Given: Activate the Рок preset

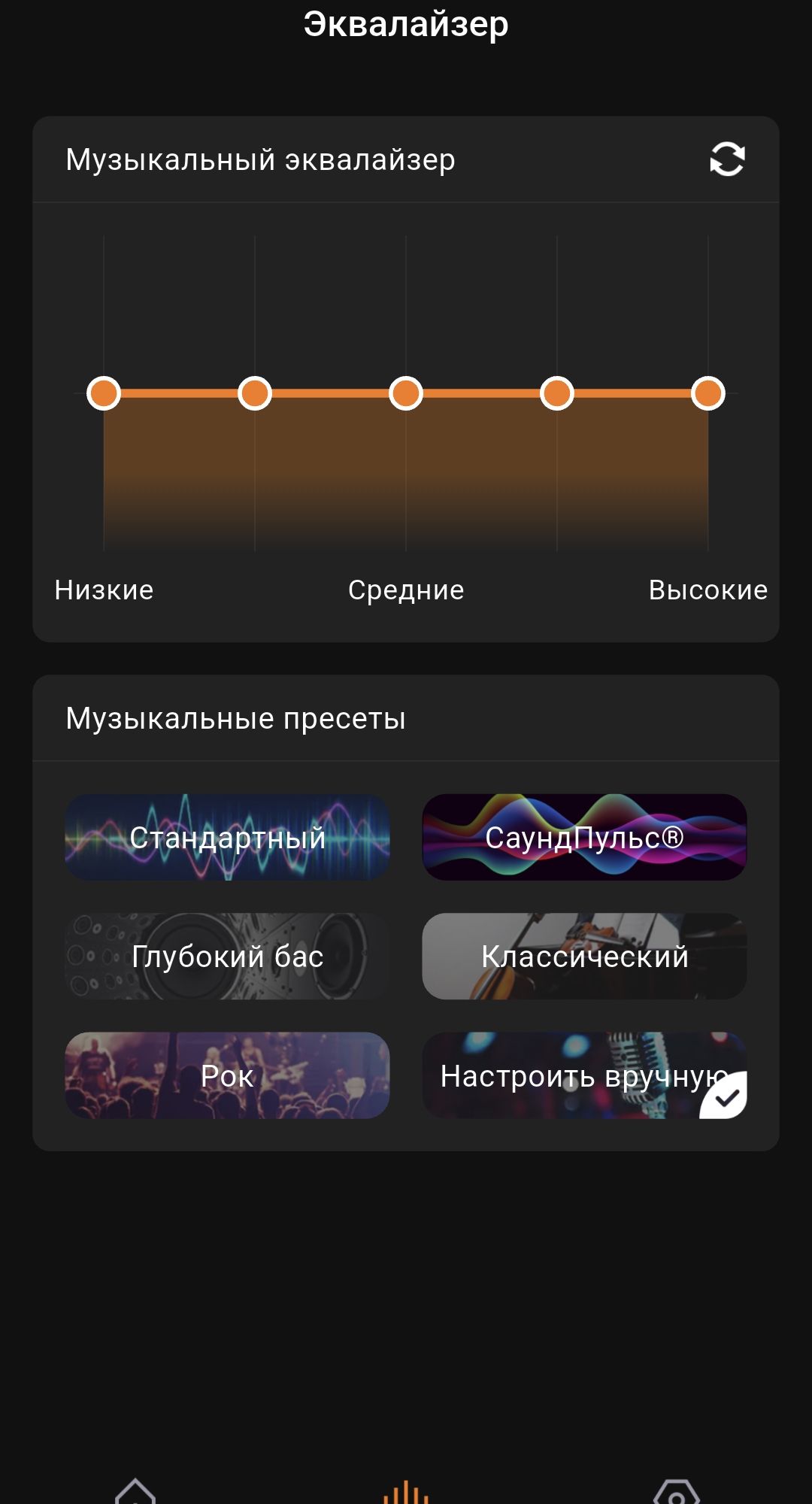Looking at the screenshot, I should click(227, 1075).
